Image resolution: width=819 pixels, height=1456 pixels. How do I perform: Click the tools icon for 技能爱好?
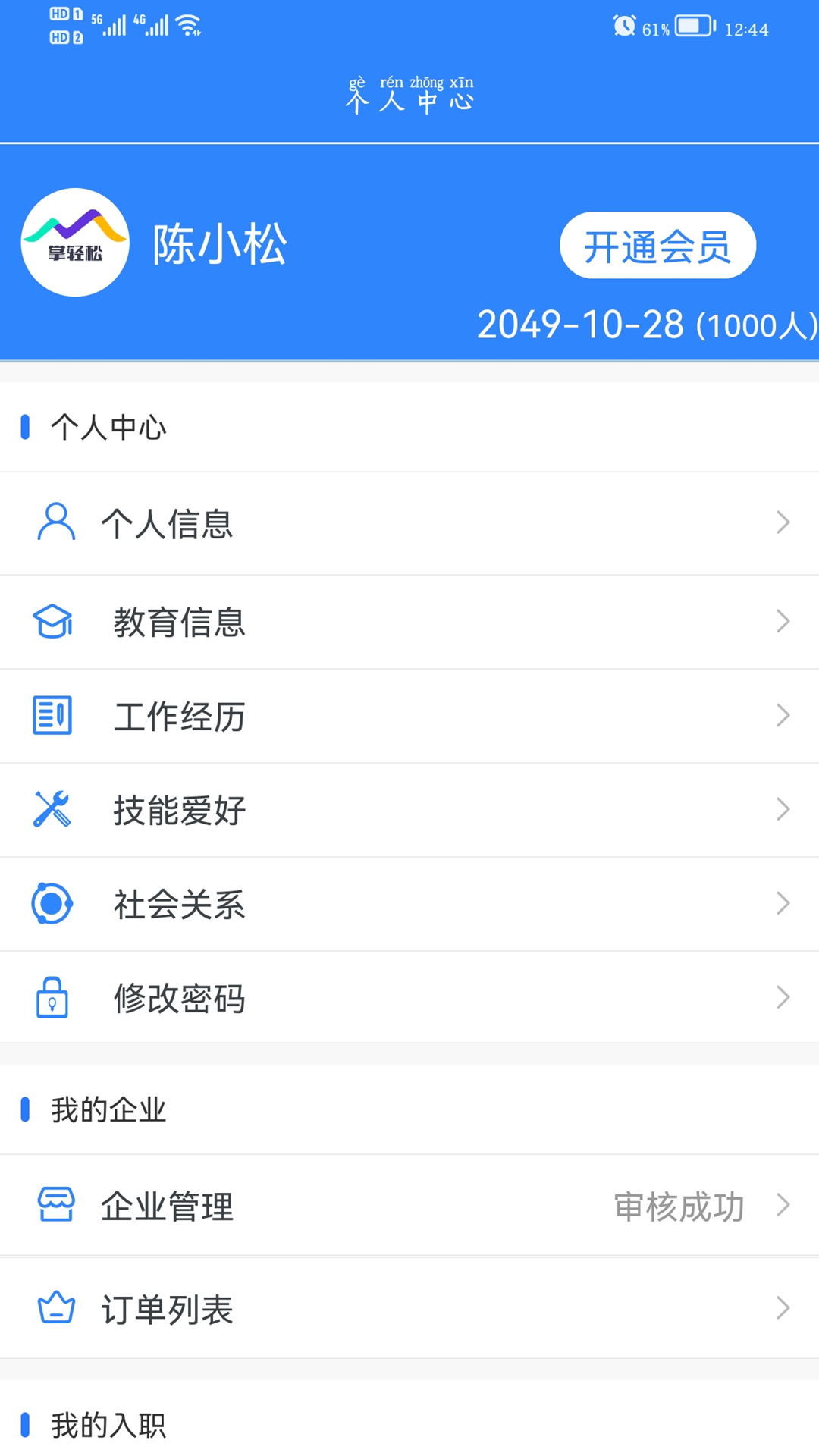coord(53,809)
